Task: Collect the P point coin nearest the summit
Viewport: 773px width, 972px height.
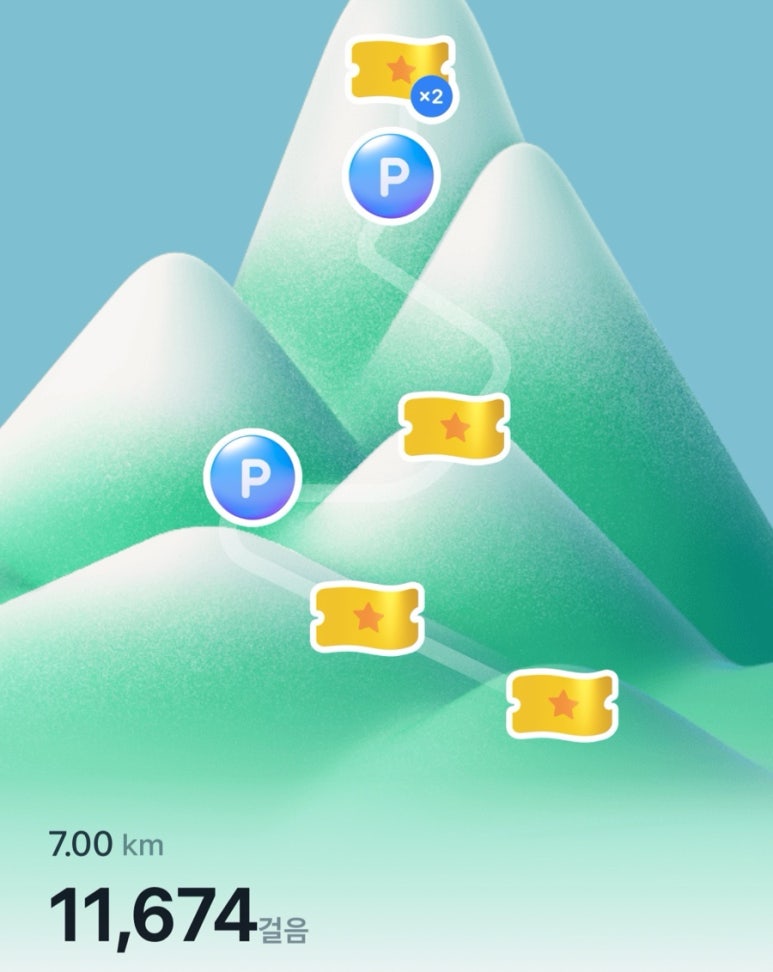Action: click(392, 177)
